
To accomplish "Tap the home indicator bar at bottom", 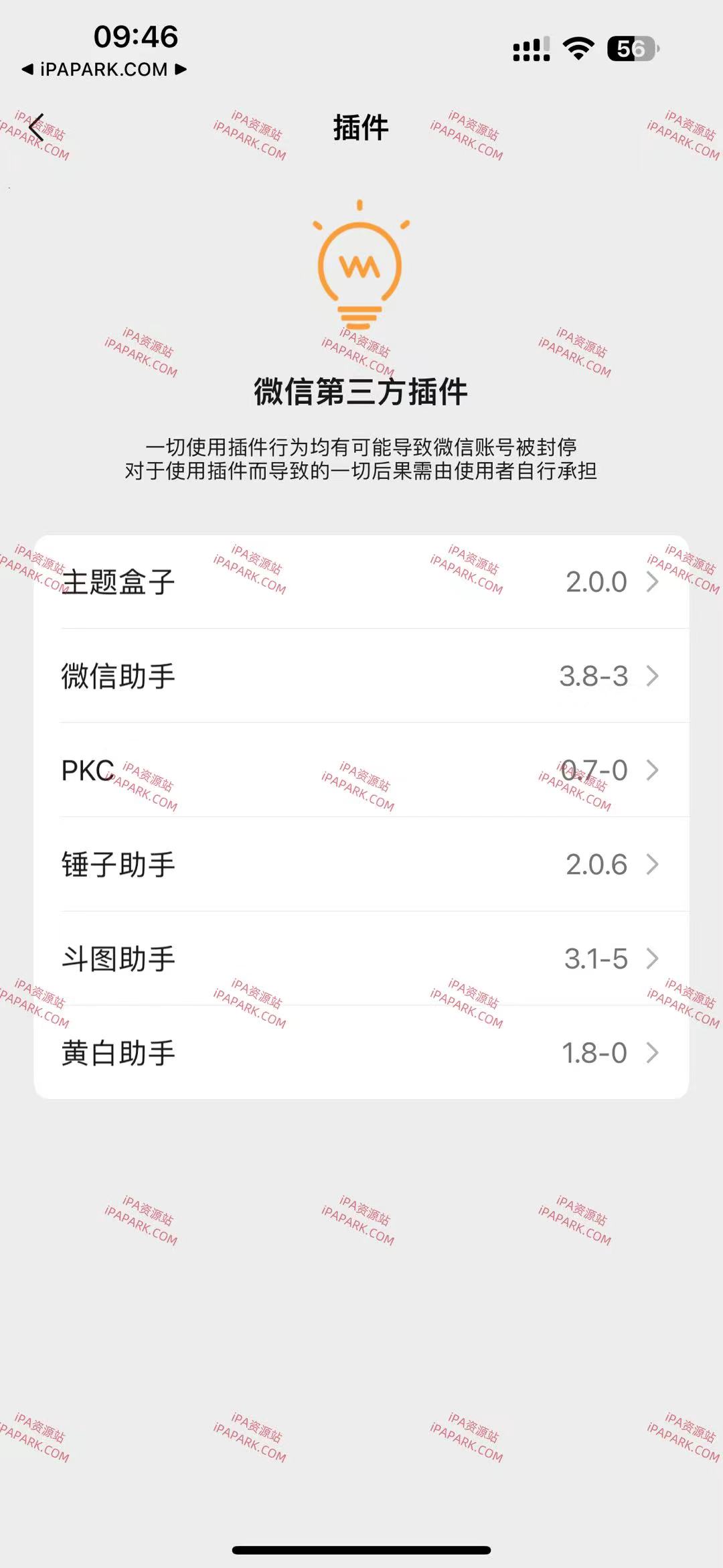I will 361,1549.
